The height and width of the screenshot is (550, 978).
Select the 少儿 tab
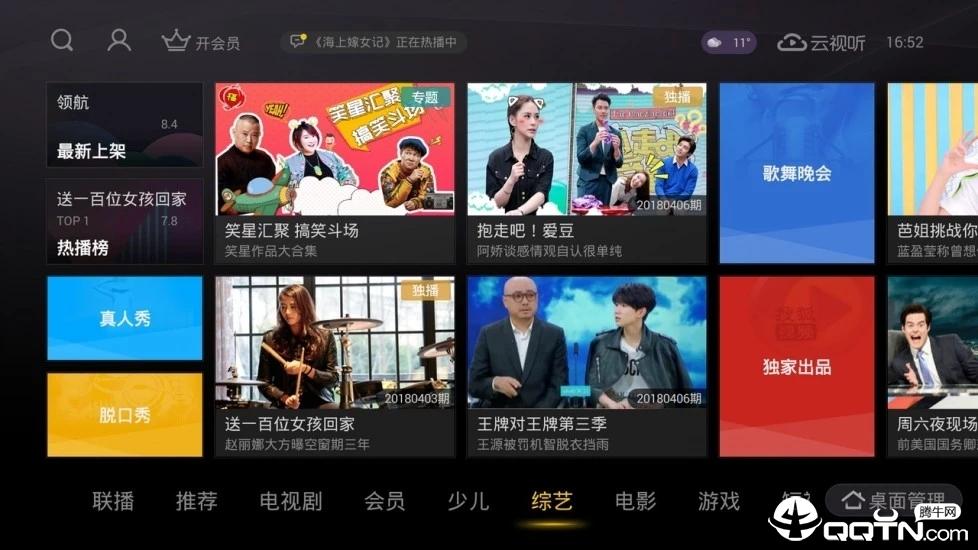point(468,501)
